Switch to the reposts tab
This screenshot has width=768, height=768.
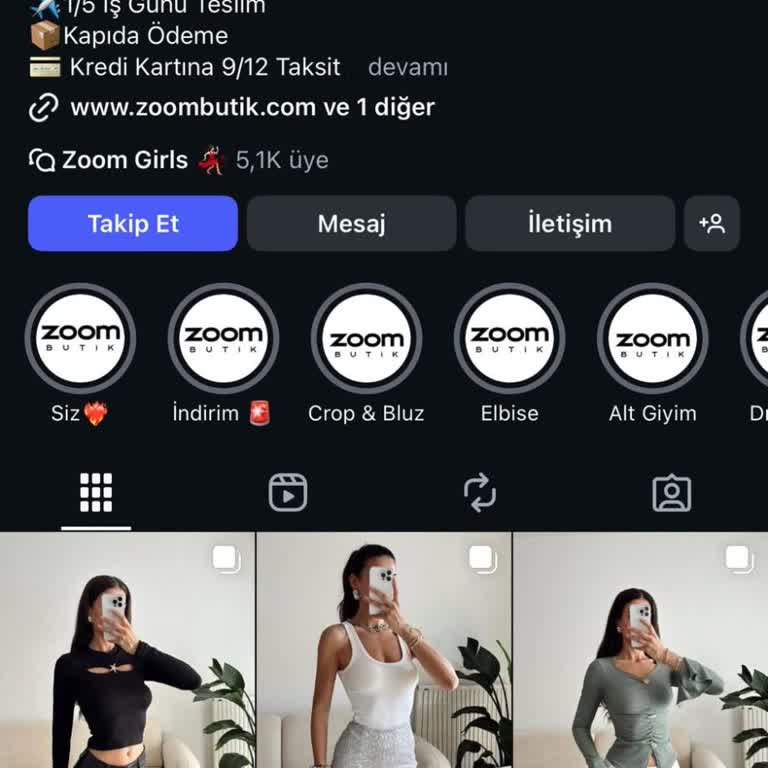coord(480,493)
